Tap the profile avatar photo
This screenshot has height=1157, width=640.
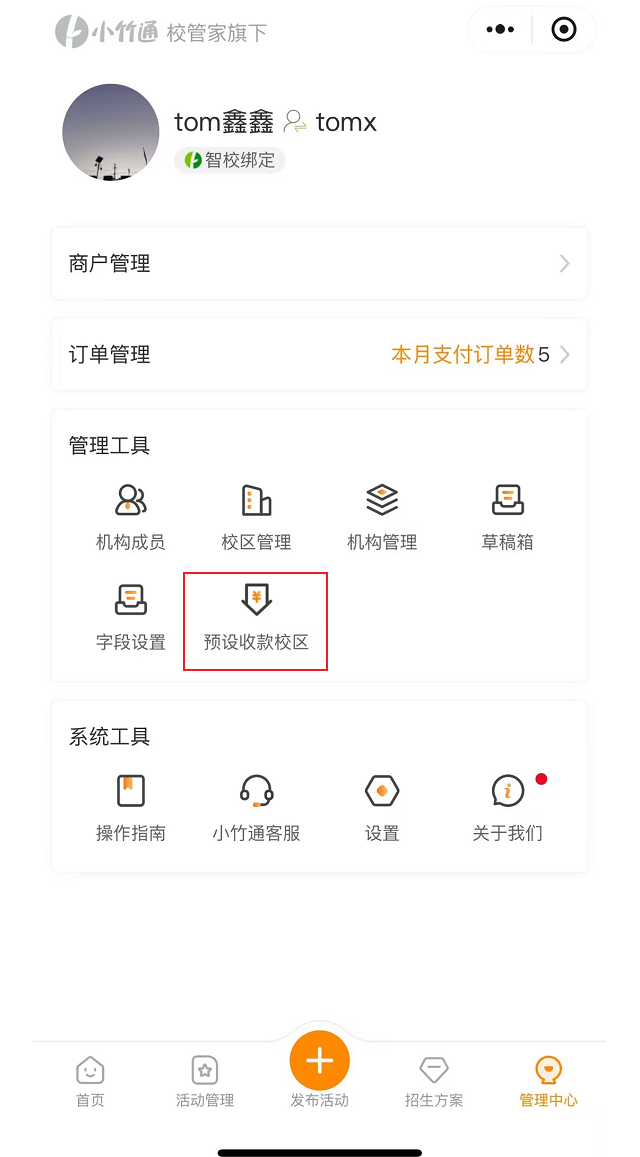coord(111,132)
